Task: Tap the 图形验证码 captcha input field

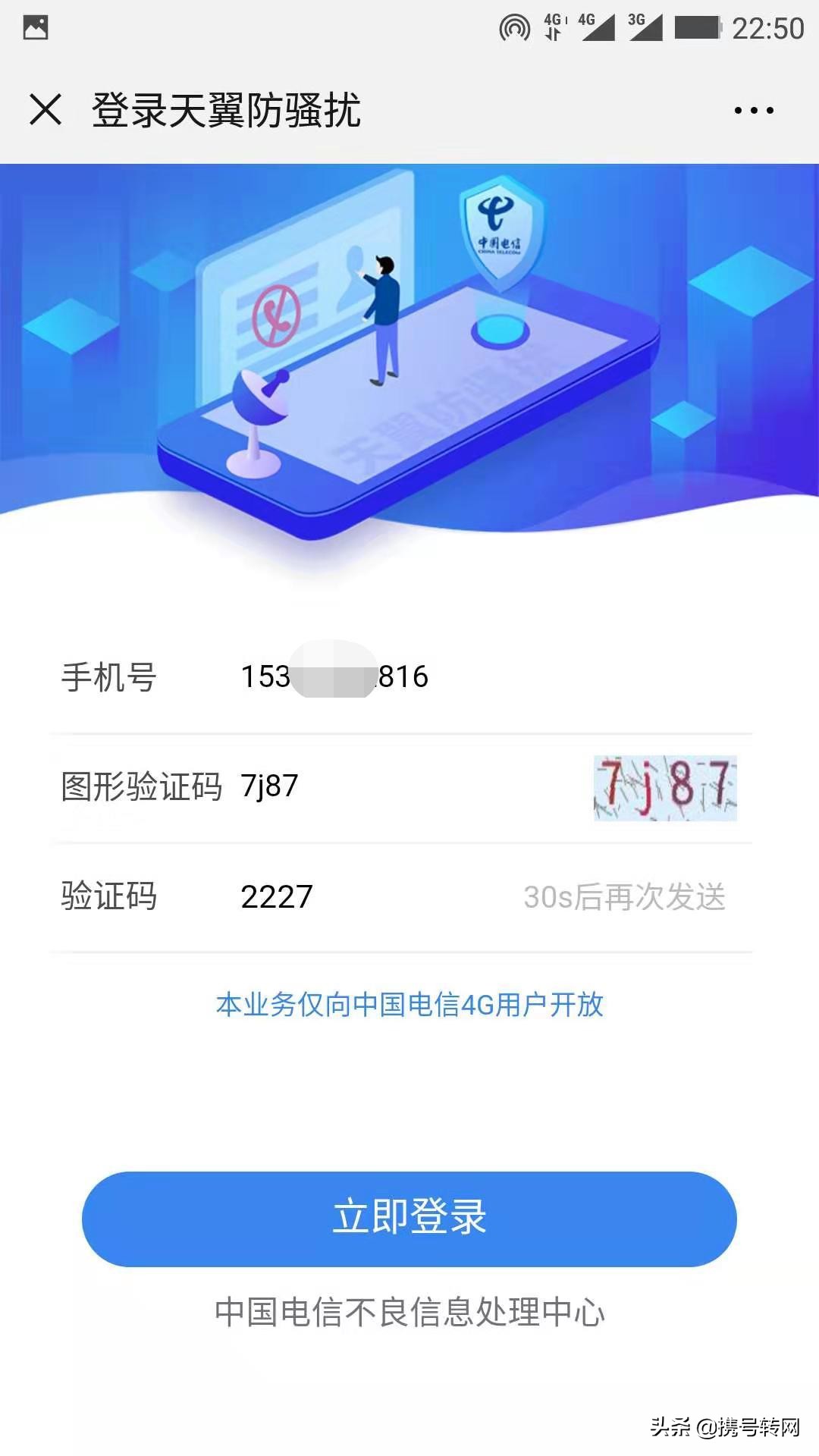Action: [x=341, y=787]
